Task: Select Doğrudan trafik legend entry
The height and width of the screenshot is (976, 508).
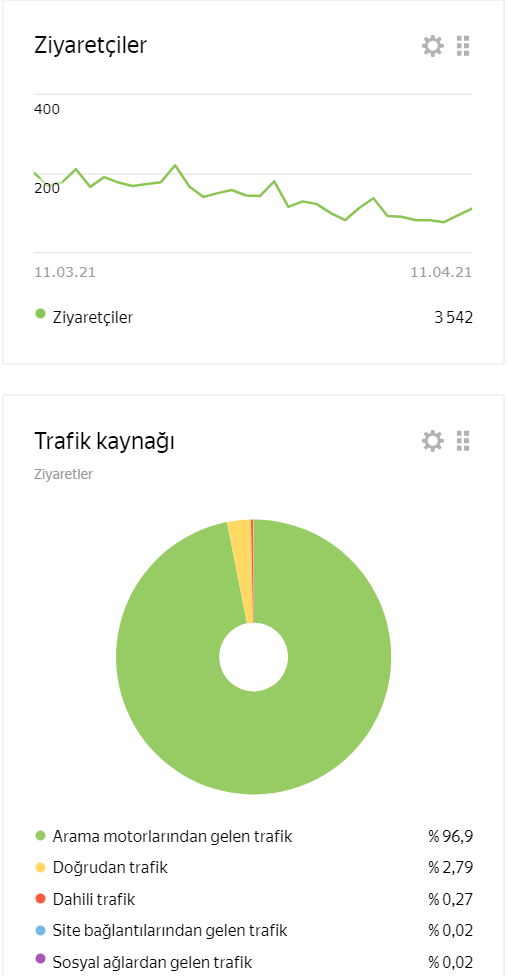Action: tap(101, 867)
